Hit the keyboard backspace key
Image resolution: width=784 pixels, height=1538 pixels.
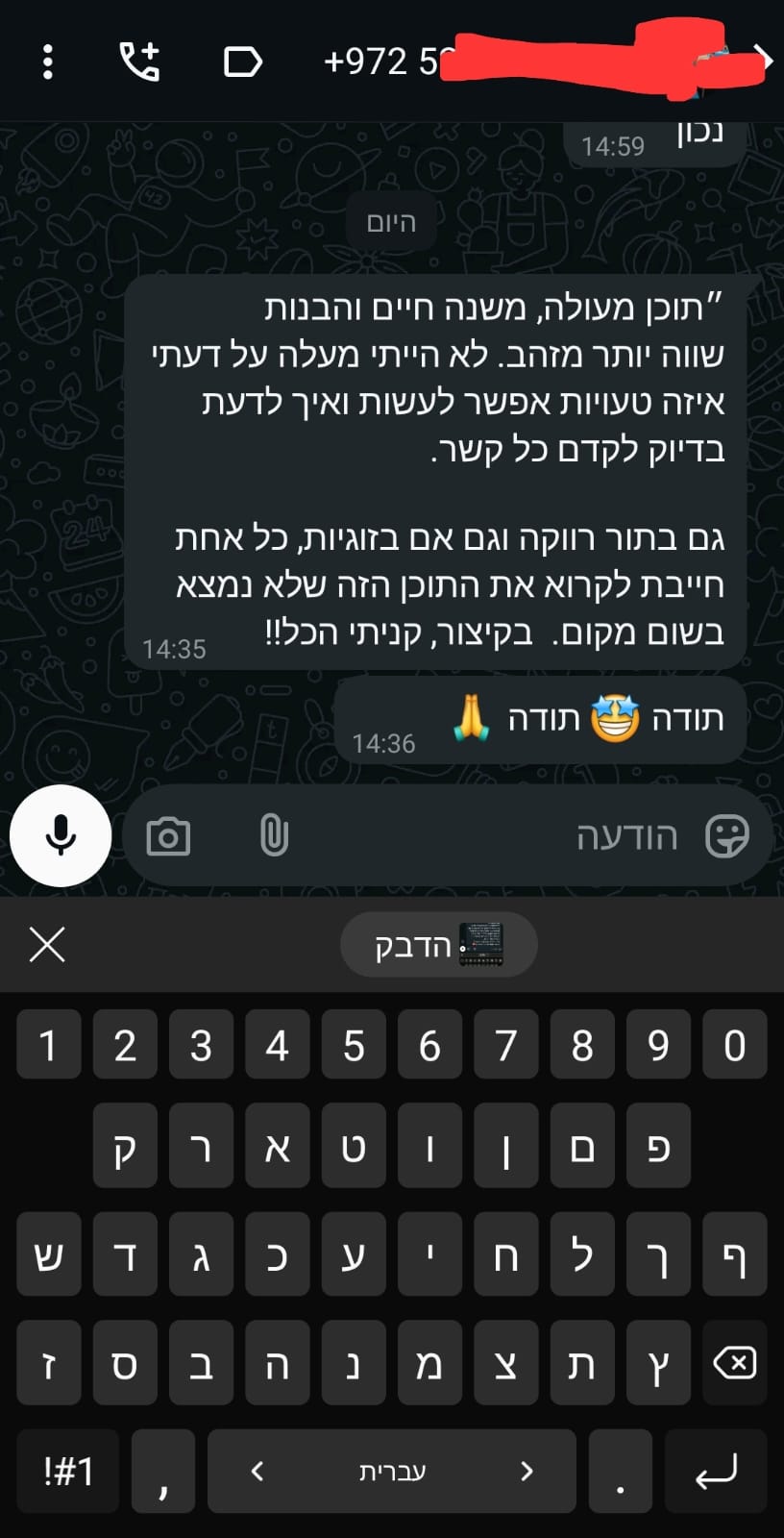[735, 1362]
